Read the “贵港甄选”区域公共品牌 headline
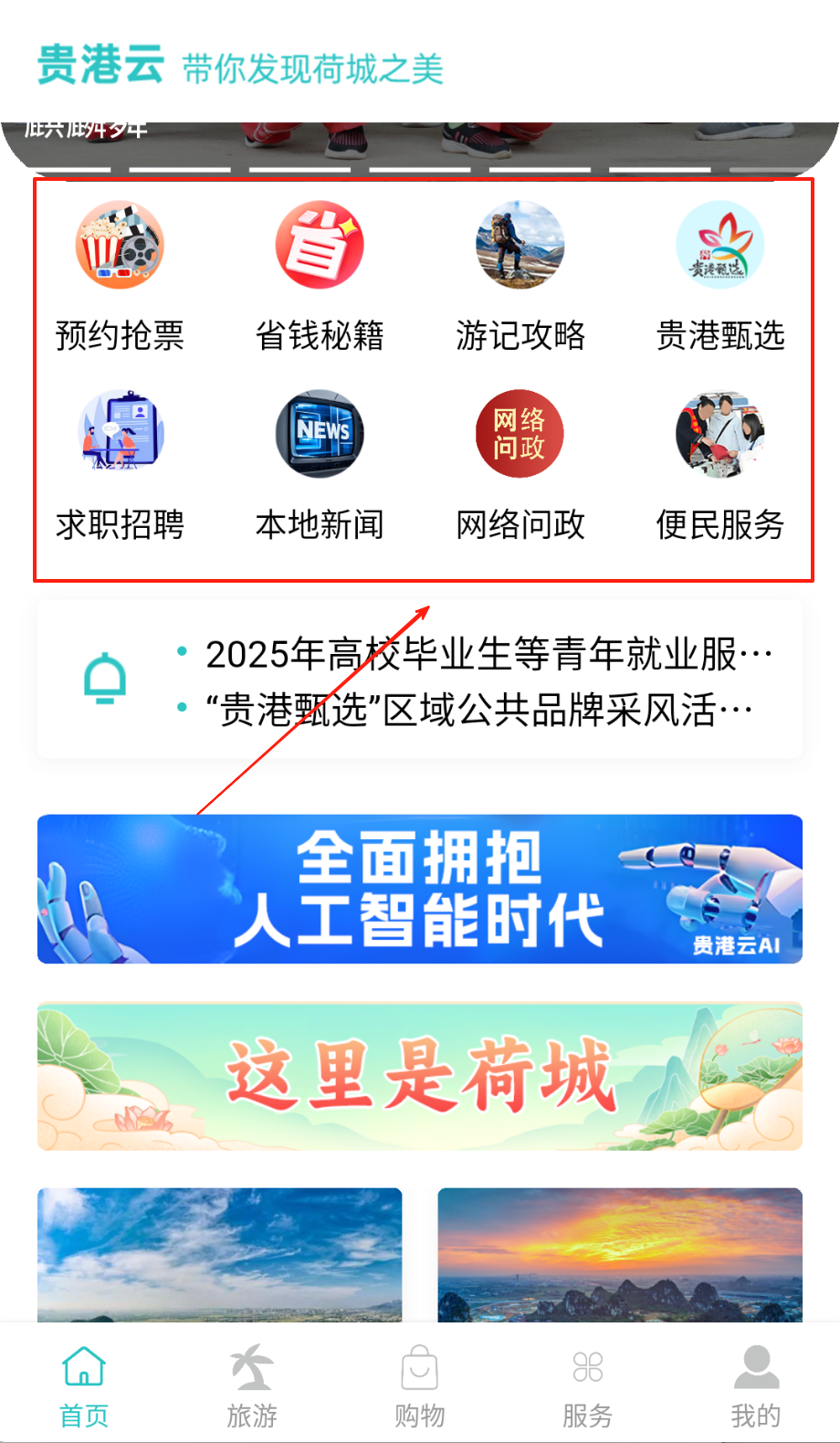This screenshot has width=840, height=1443. [x=479, y=710]
